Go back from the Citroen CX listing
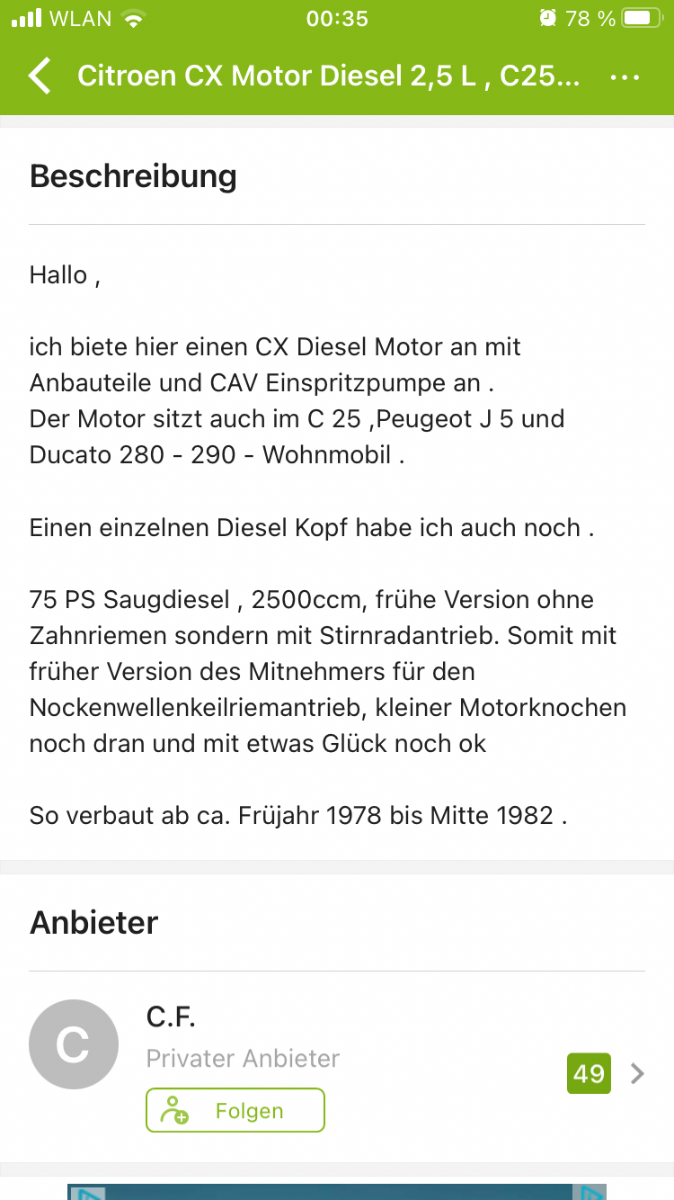The width and height of the screenshot is (674, 1200). pyautogui.click(x=39, y=77)
